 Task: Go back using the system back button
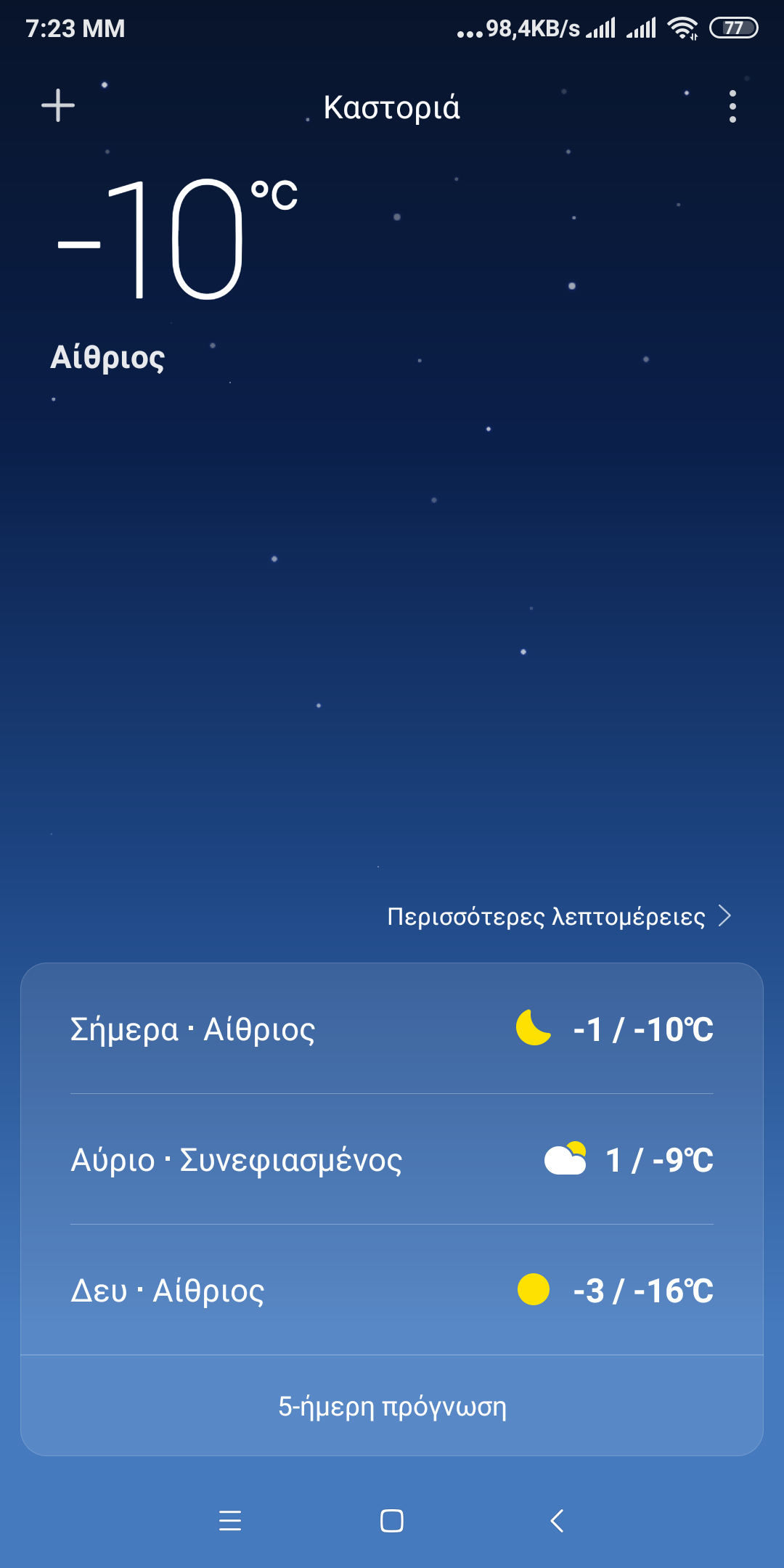point(557,1520)
